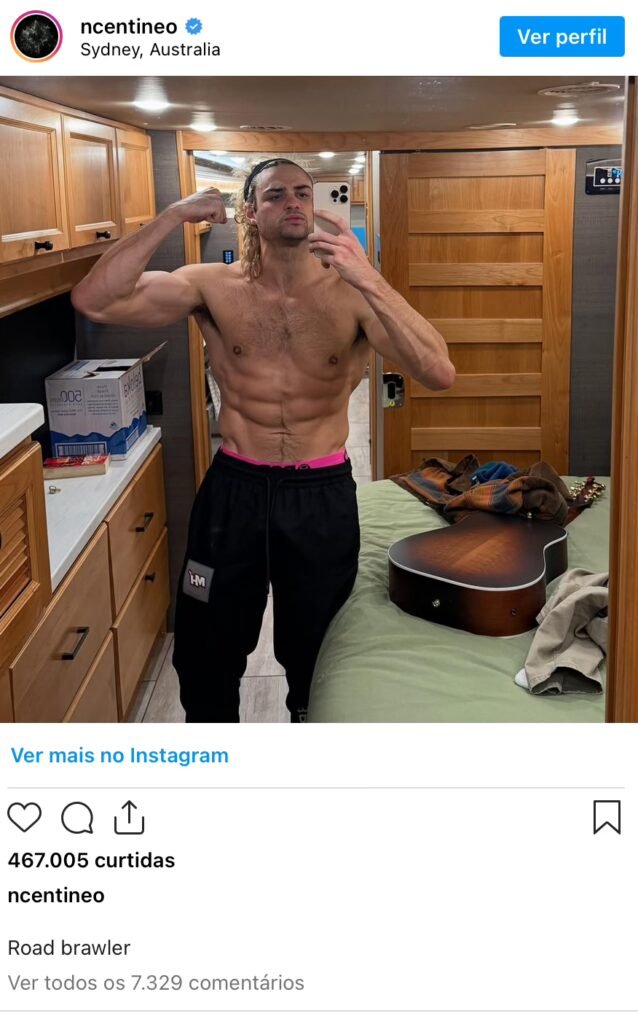Open the embedded post photo
This screenshot has width=638, height=1024.
[x=319, y=400]
